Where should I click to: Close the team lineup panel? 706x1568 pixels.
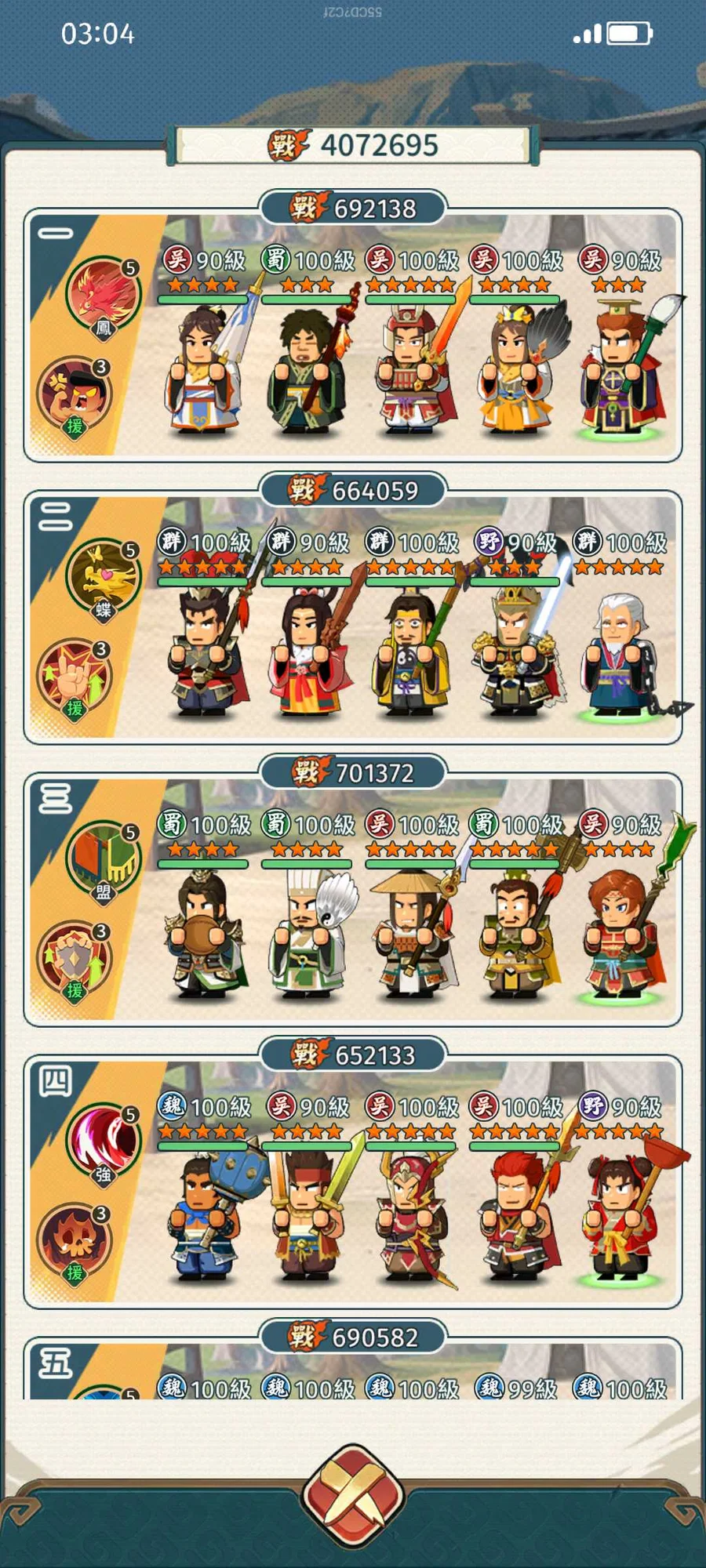tap(353, 1496)
